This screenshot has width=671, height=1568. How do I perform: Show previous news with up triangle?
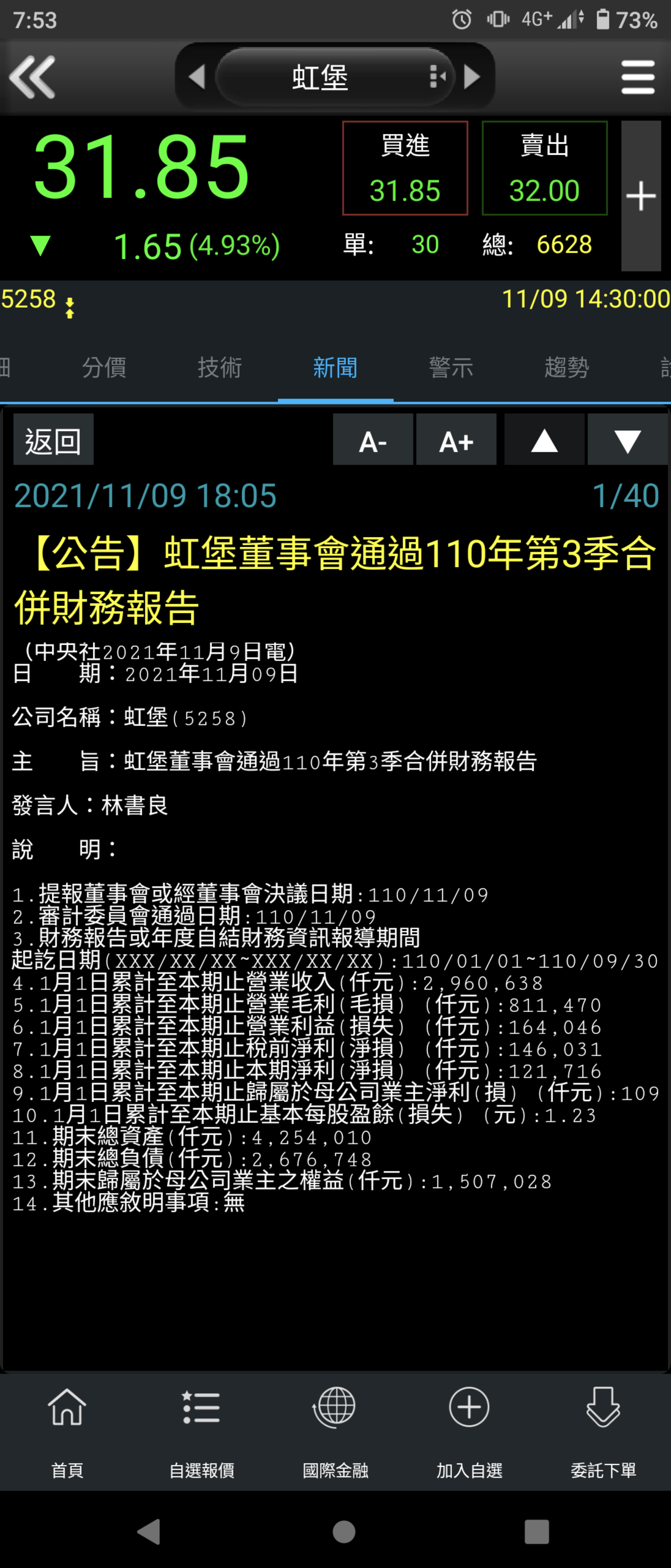click(x=544, y=440)
